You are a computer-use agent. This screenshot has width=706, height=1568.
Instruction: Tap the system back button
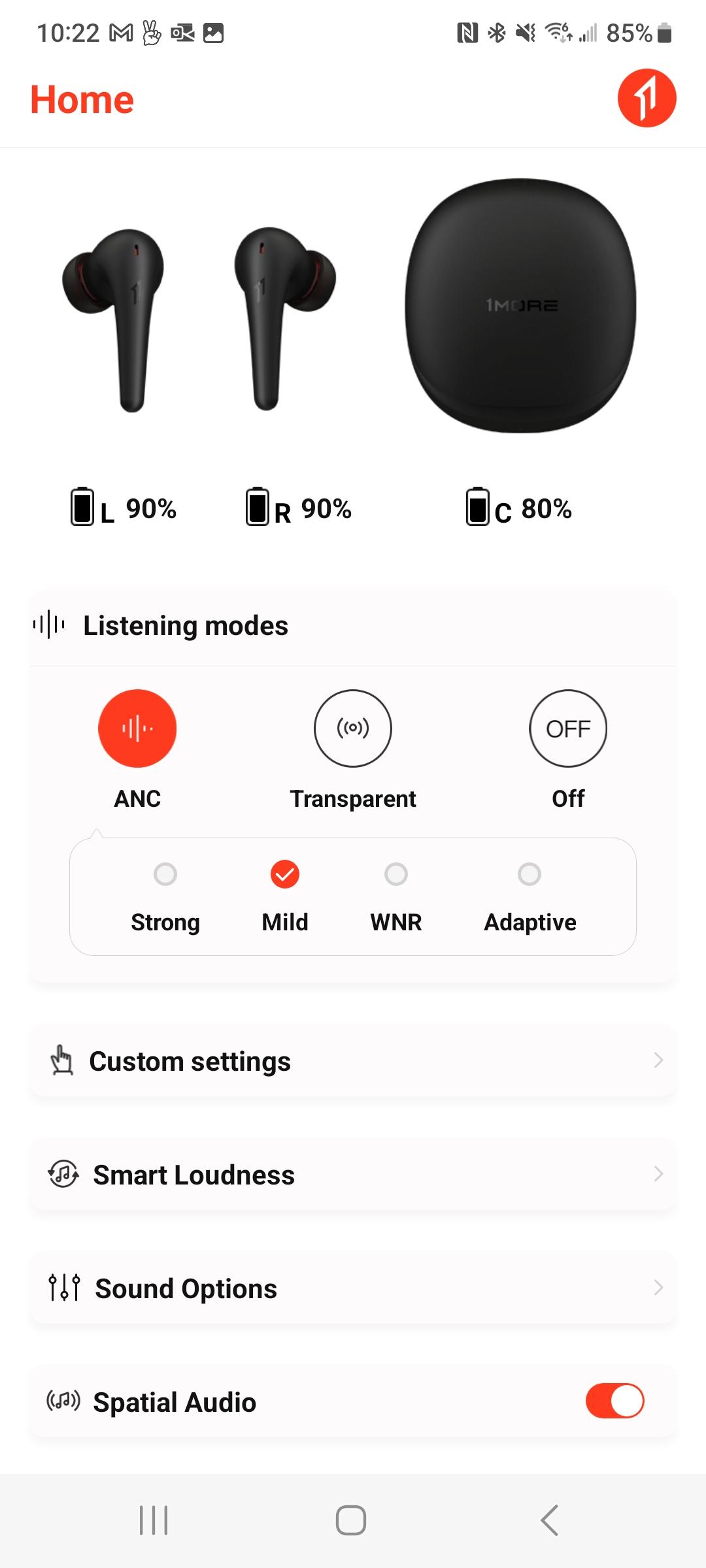click(550, 1520)
